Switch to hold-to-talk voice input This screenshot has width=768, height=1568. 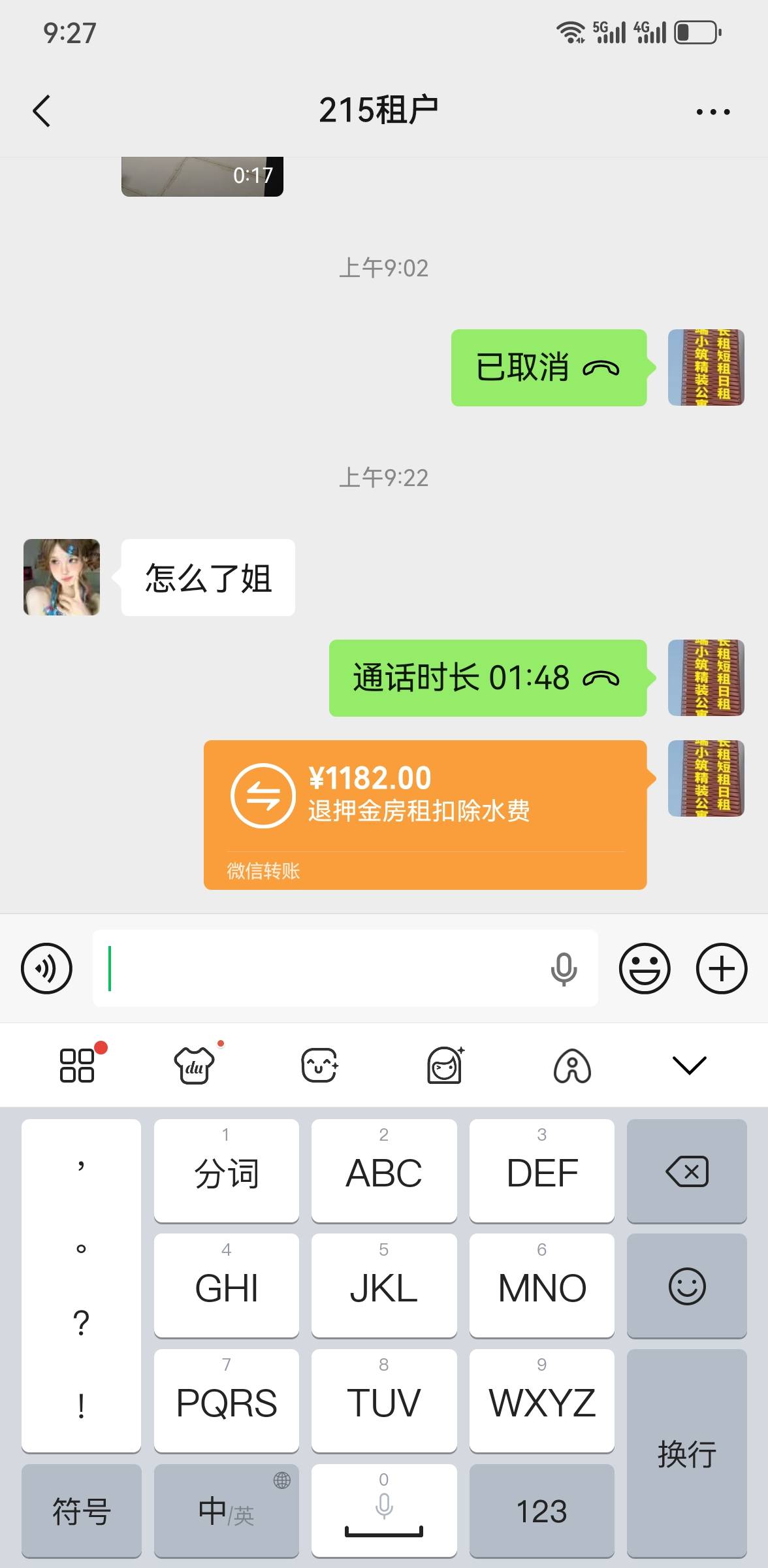pyautogui.click(x=46, y=968)
